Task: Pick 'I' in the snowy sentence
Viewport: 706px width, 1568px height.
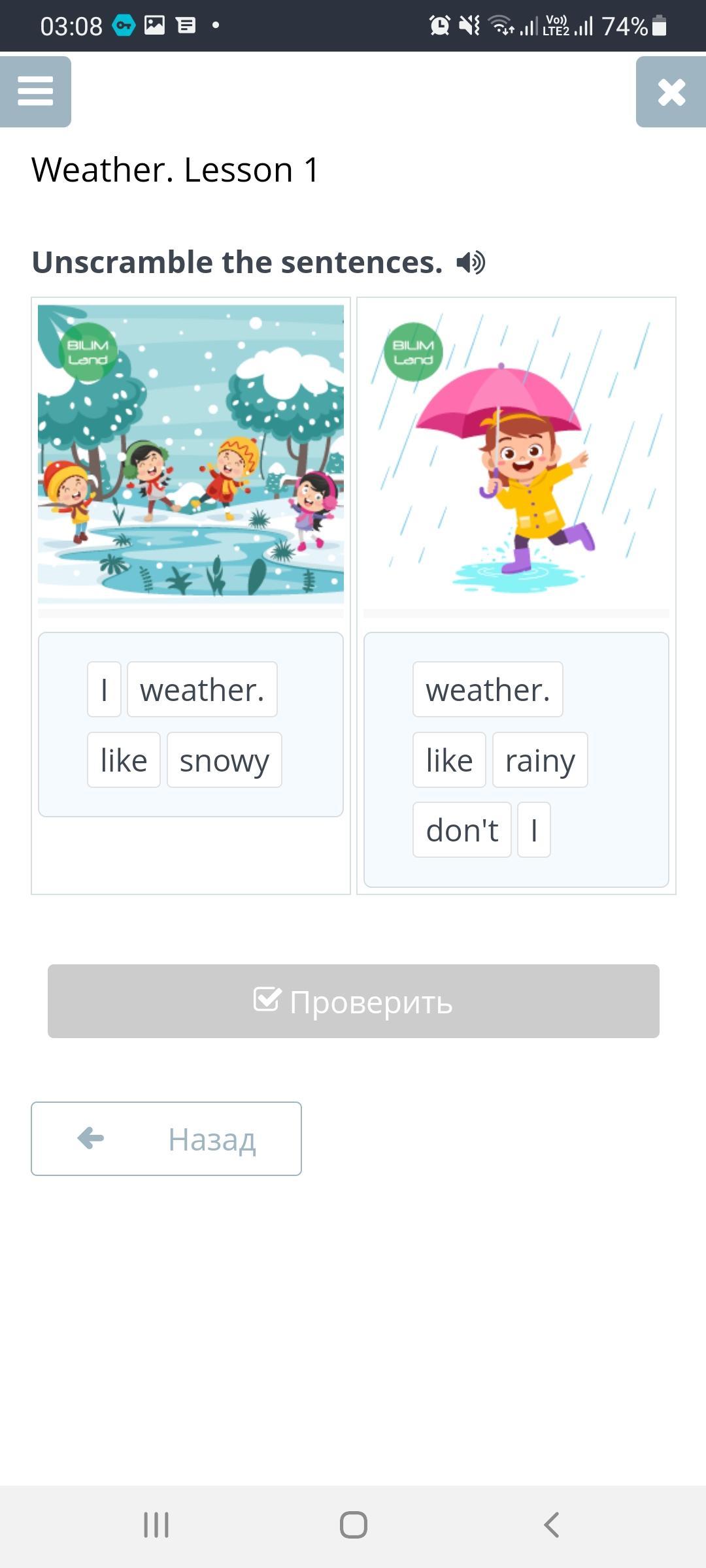Action: 104,689
